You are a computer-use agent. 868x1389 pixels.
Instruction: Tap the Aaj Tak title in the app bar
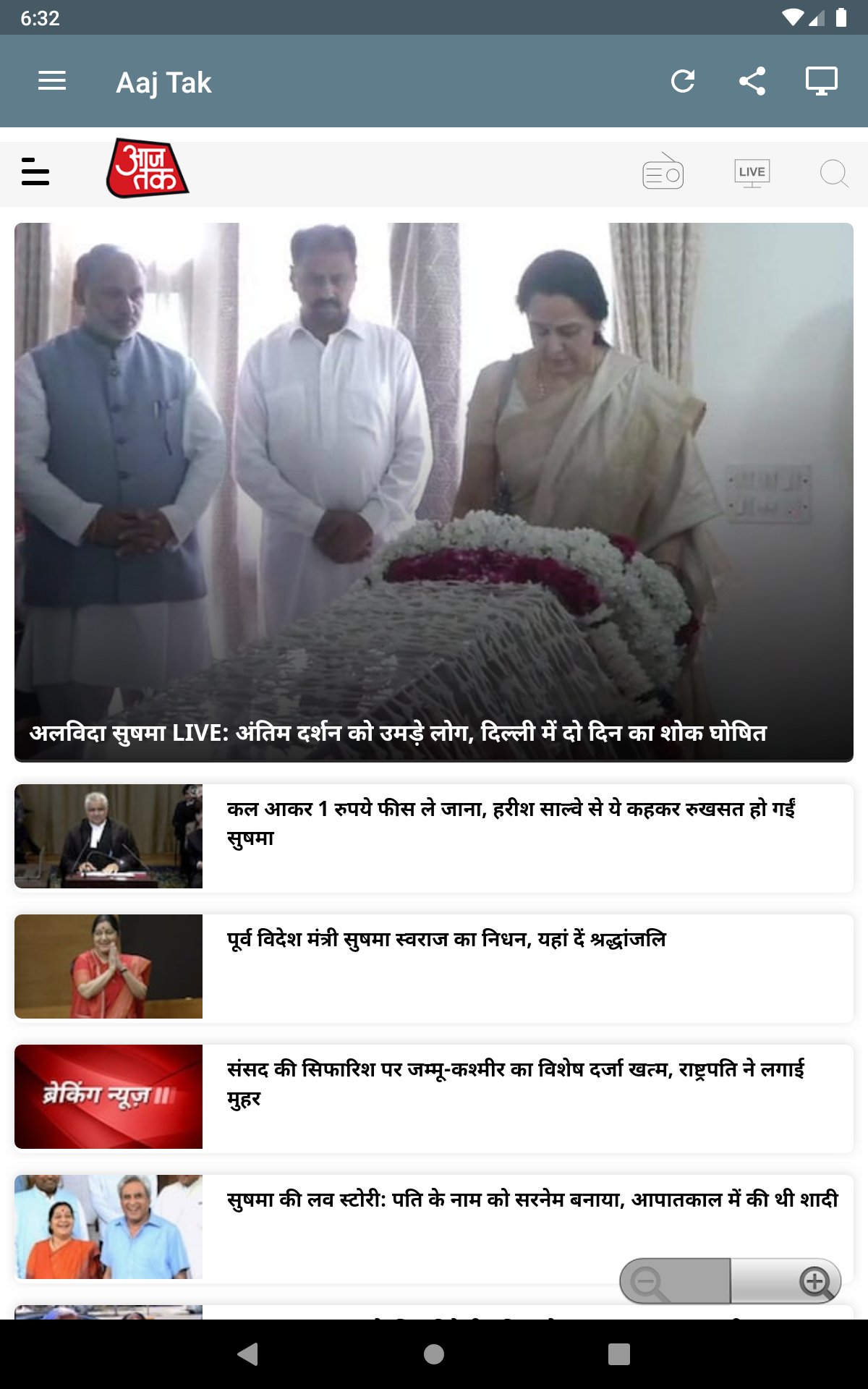[x=164, y=82]
